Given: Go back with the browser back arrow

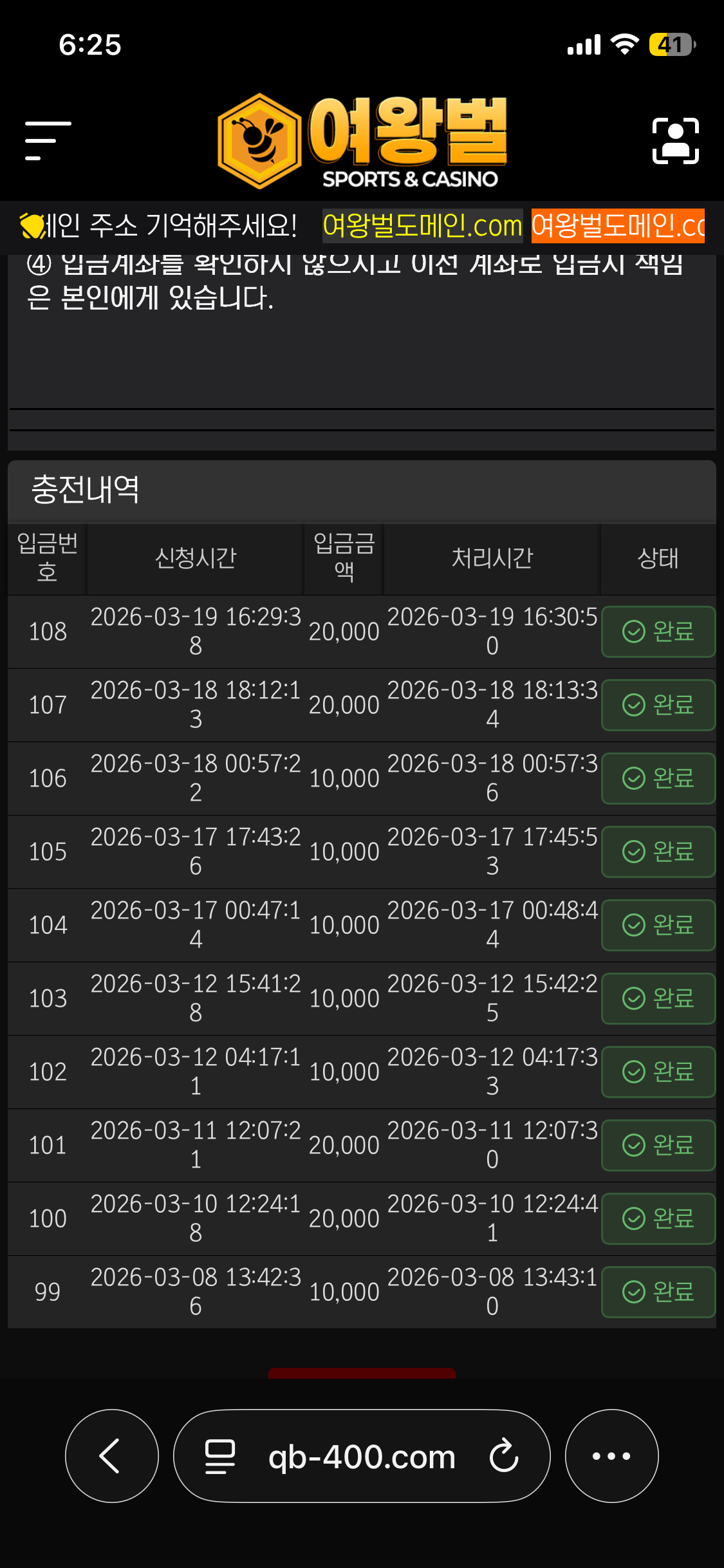Looking at the screenshot, I should [x=111, y=1456].
